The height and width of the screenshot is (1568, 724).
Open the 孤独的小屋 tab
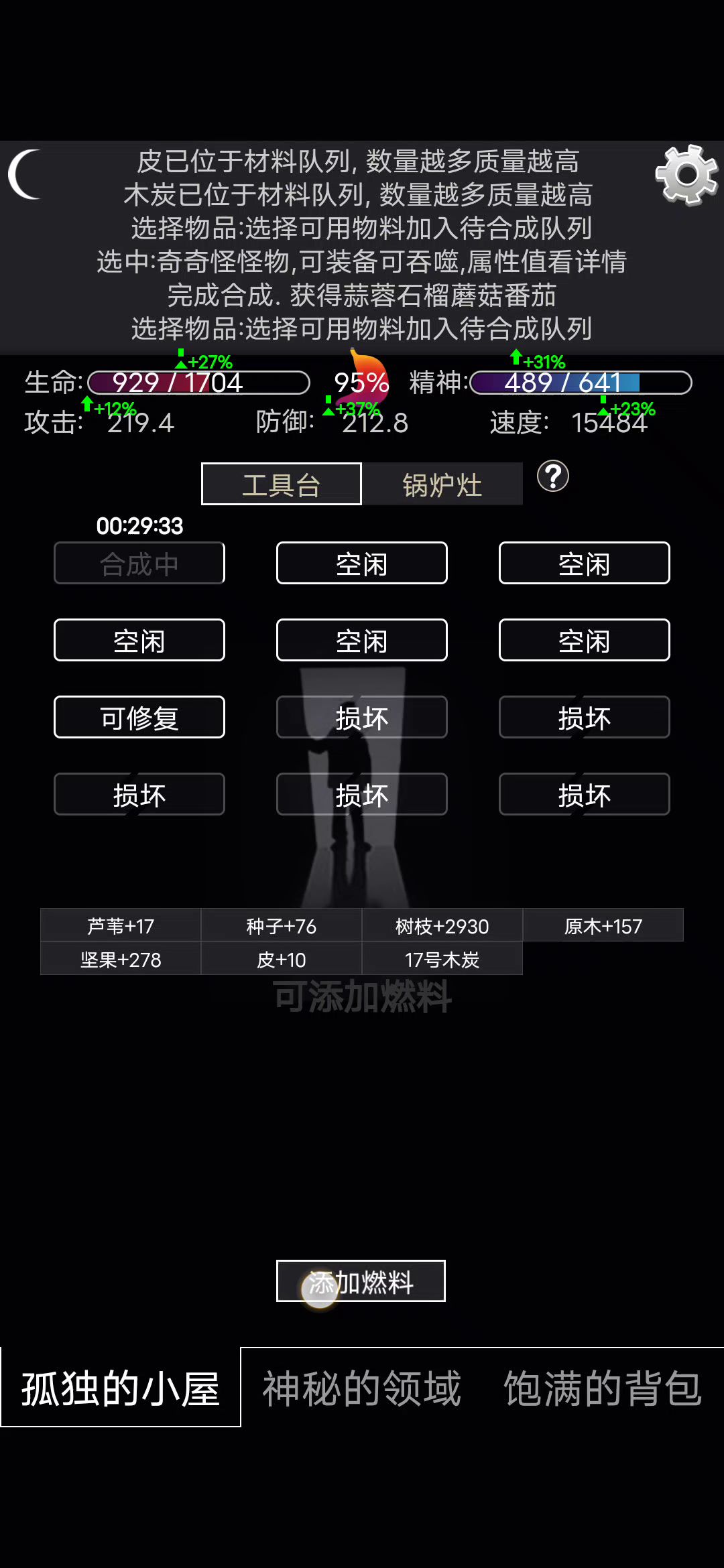coord(121,1388)
